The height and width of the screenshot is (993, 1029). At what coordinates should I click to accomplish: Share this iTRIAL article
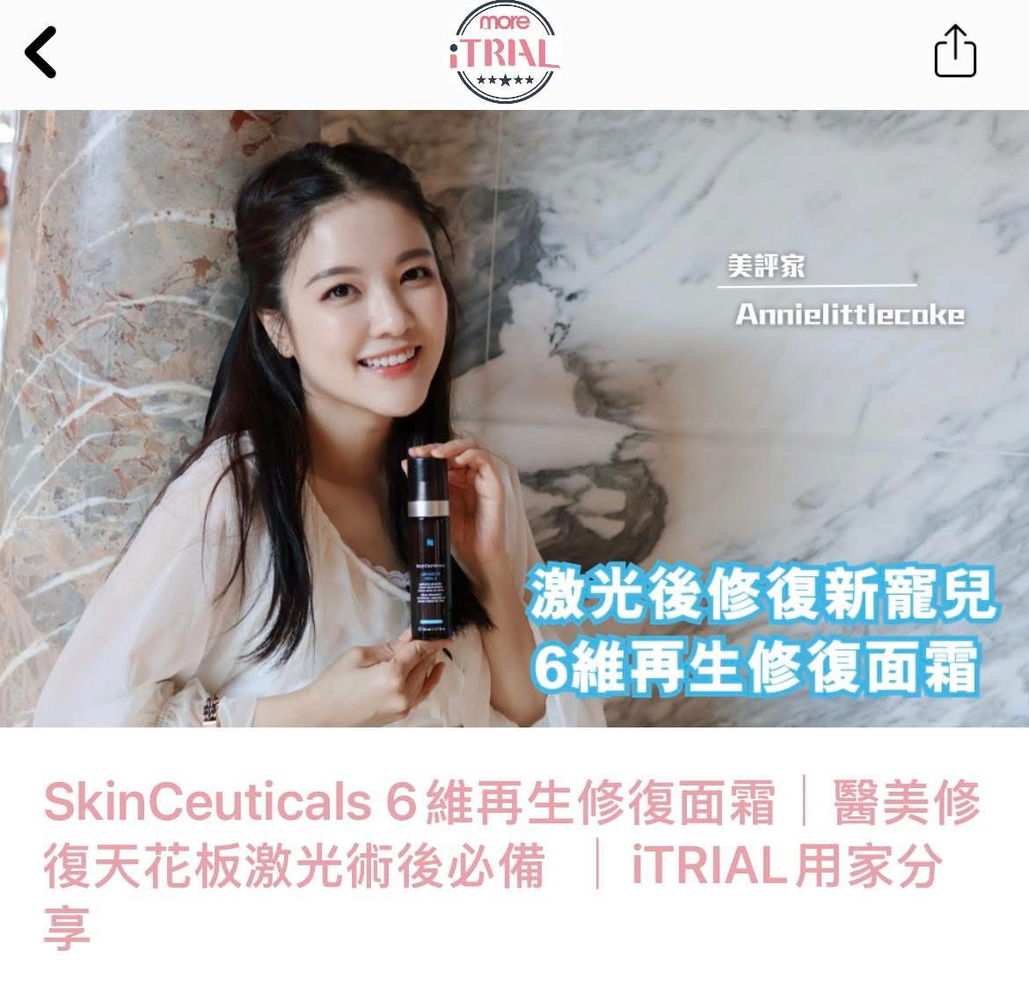point(954,52)
